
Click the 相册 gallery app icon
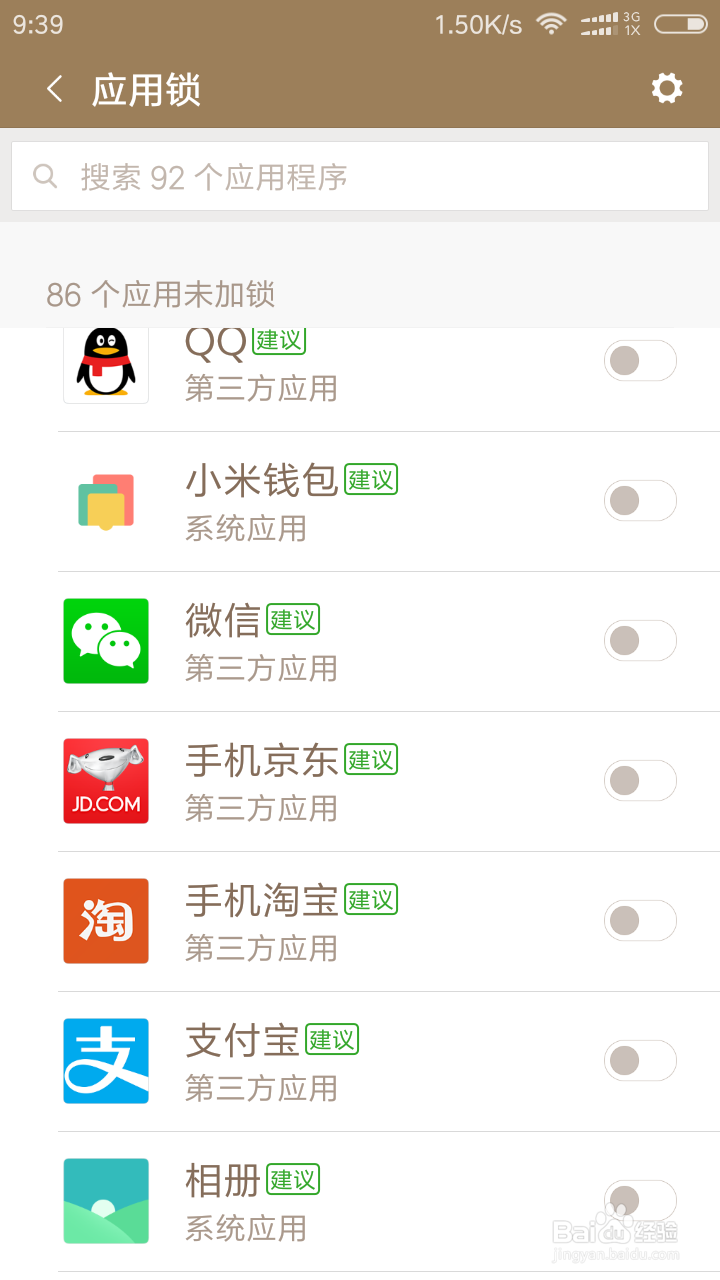[105, 1200]
